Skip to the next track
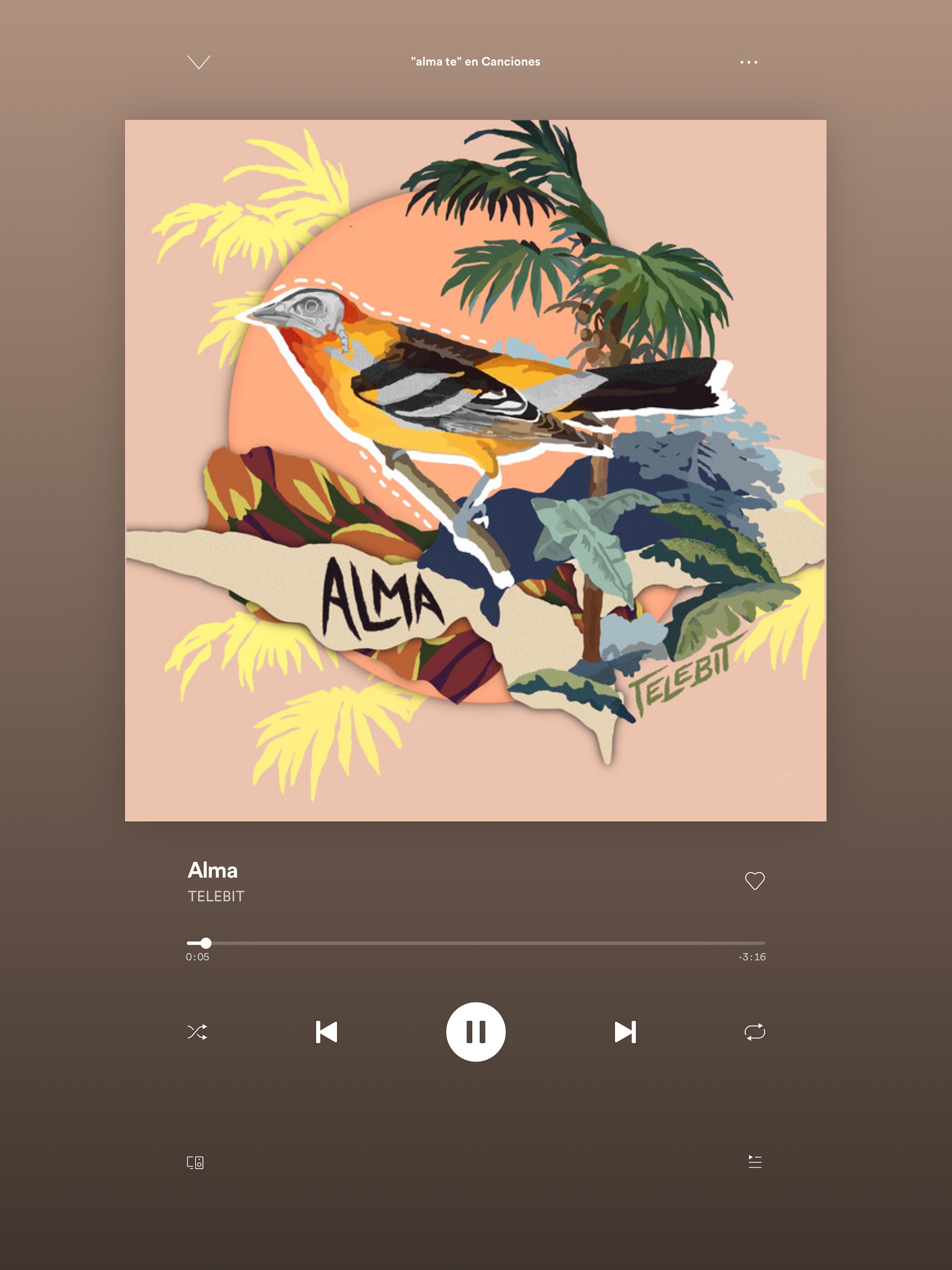952x1270 pixels. click(625, 1032)
